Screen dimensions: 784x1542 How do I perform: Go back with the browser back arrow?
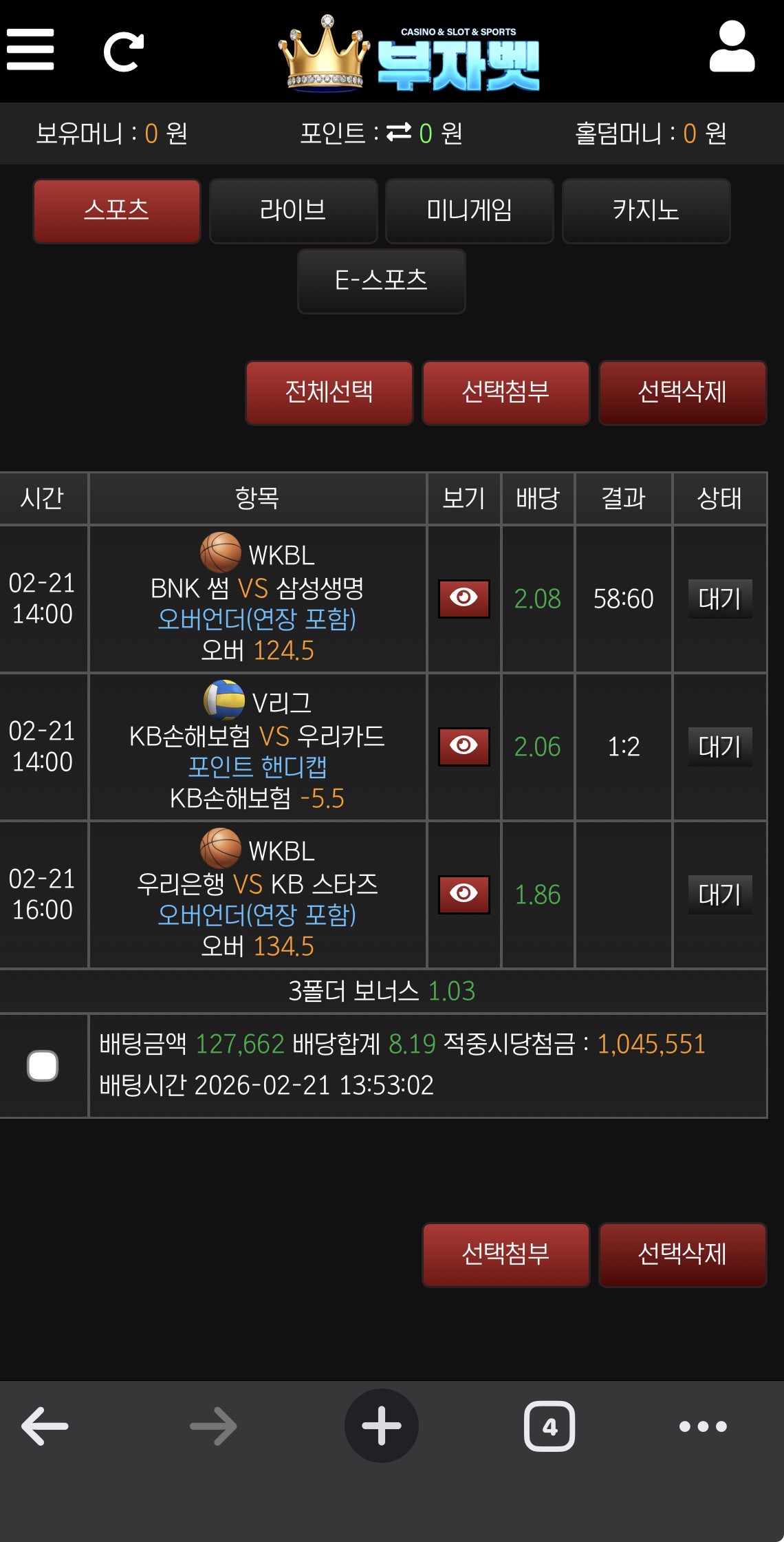(45, 1426)
